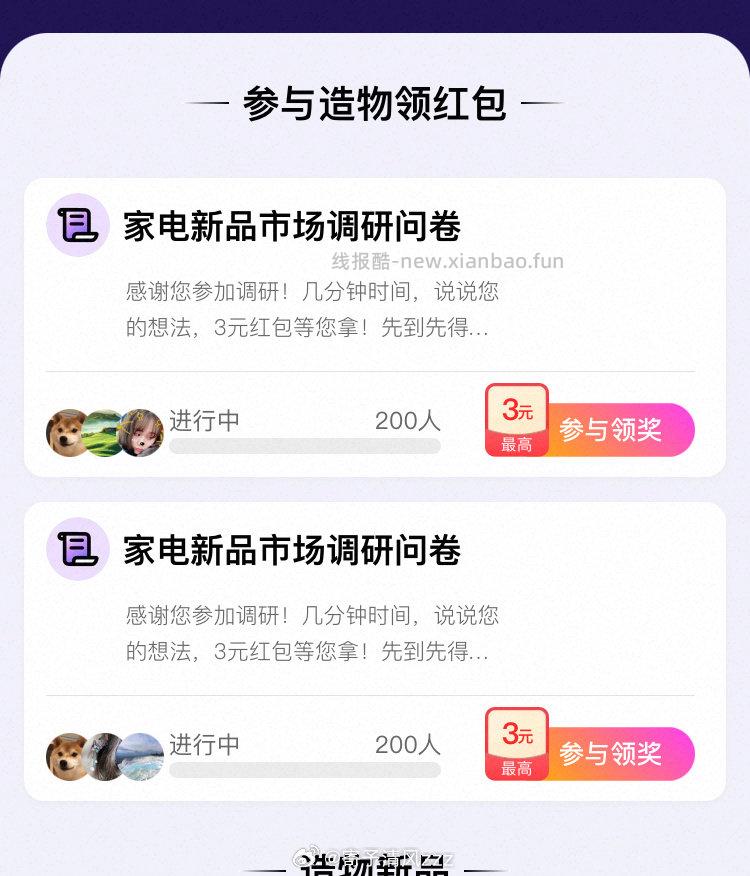Tap 参与领奖 on the card with the girl avatar
Screen dimensions: 750x876
click(610, 430)
